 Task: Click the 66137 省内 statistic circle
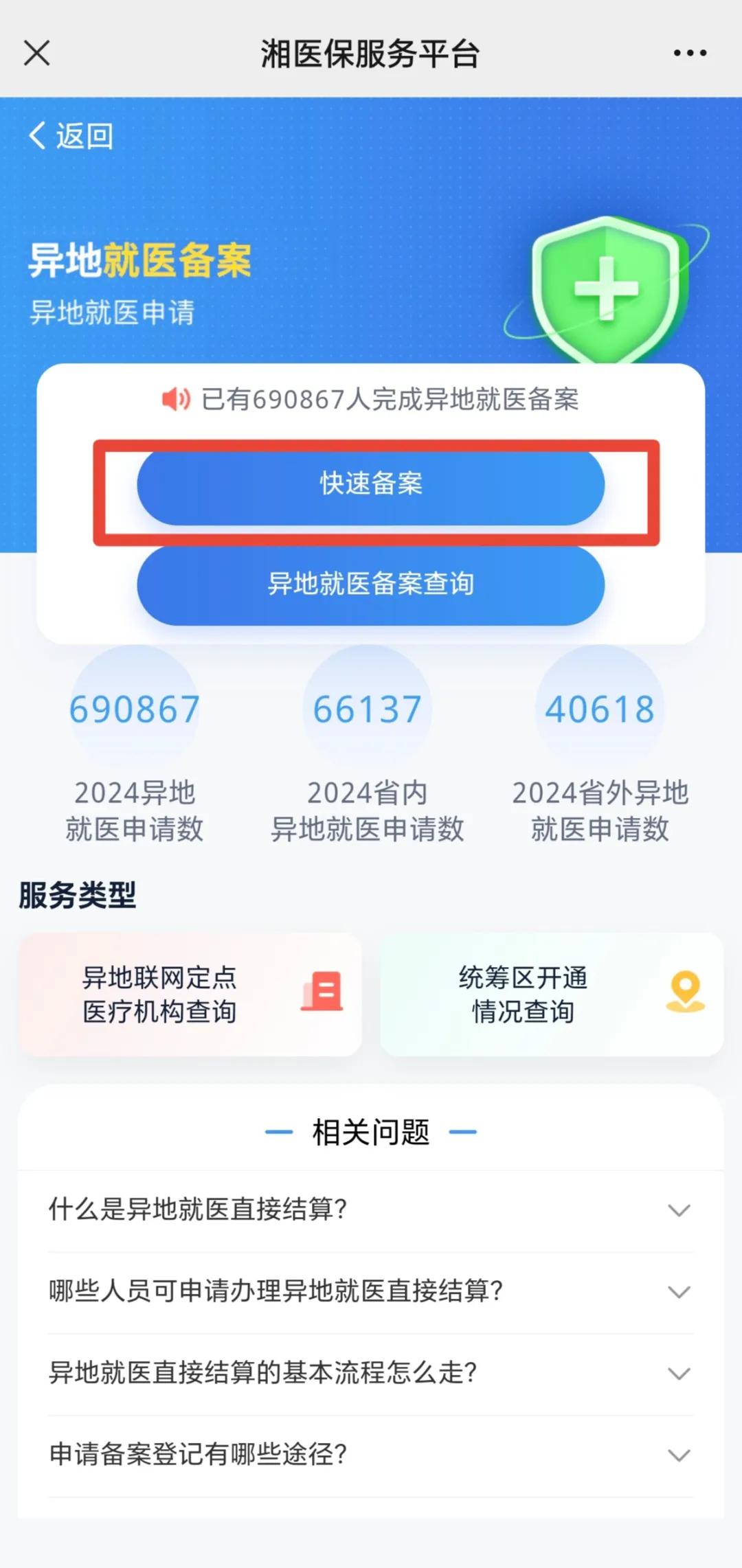click(x=368, y=707)
